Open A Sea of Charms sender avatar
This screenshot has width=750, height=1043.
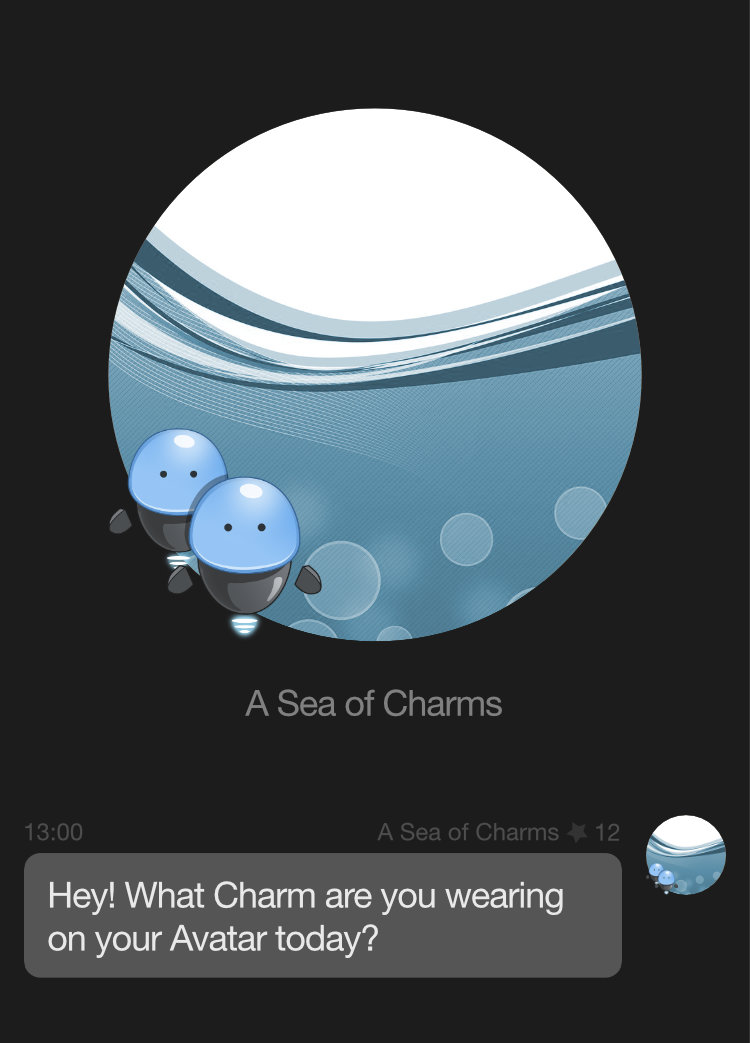point(686,855)
